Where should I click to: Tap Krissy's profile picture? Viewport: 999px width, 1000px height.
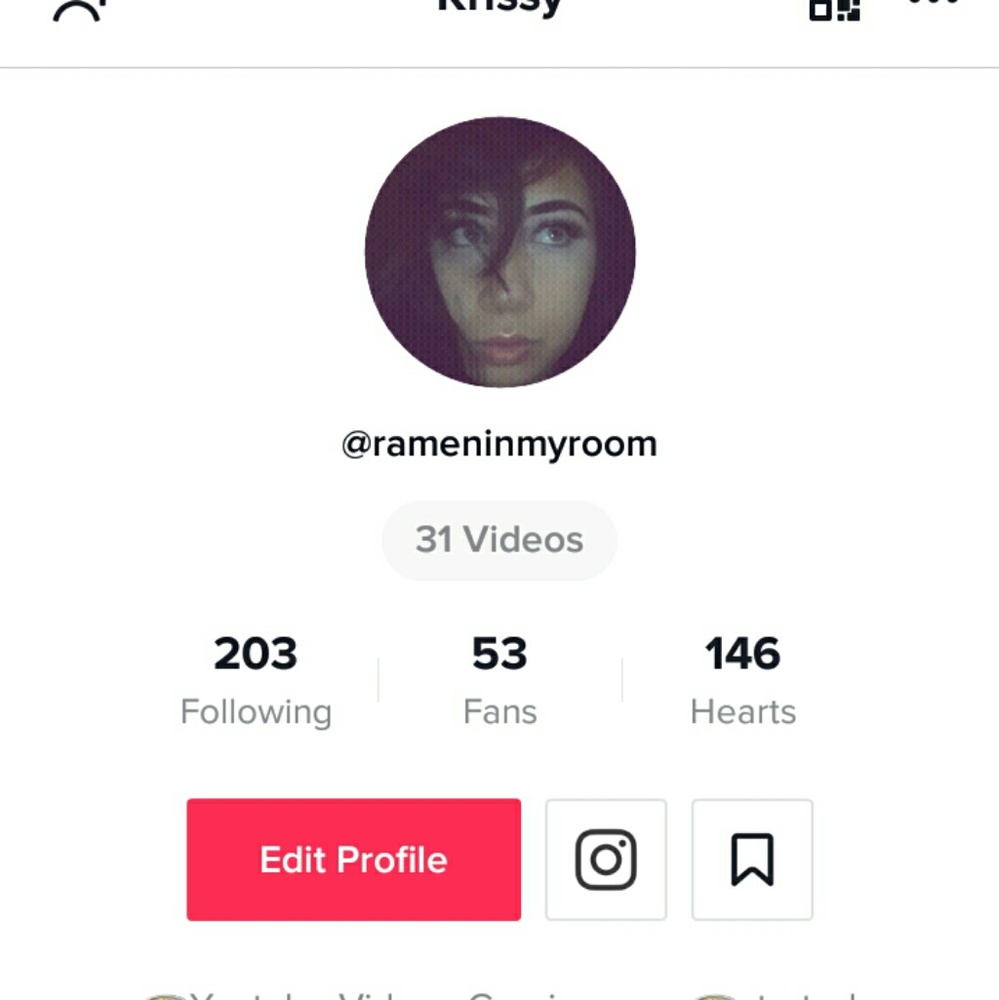coord(500,253)
